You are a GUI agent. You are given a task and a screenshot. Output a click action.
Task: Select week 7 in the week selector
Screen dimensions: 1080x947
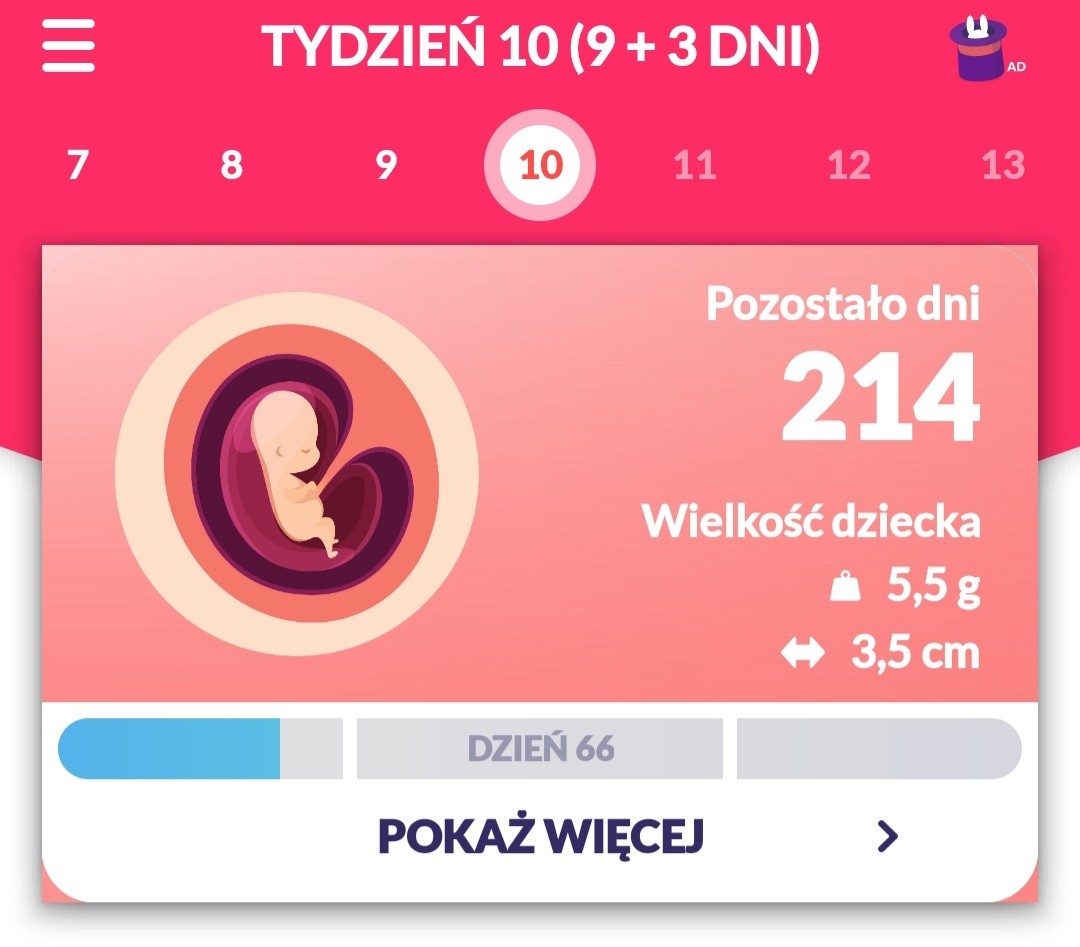tap(77, 165)
